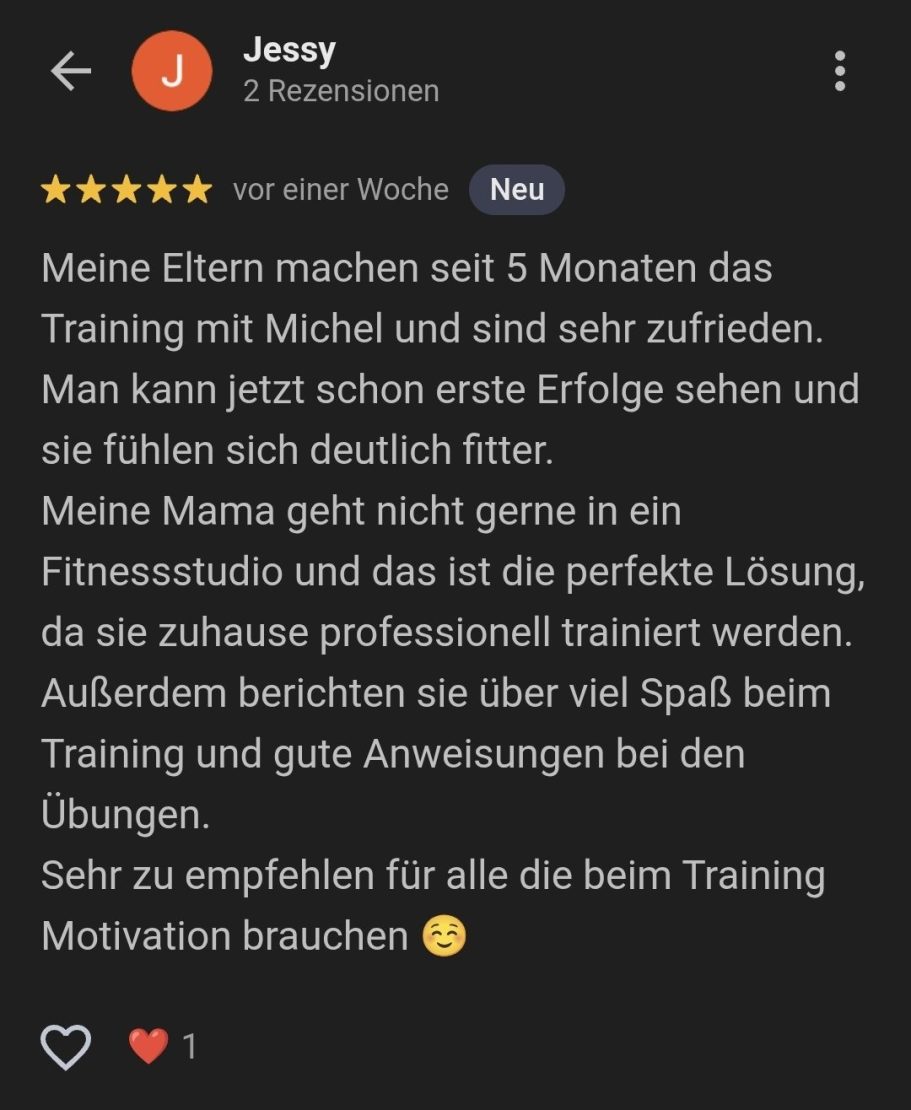The image size is (911, 1110).
Task: Go back using the arrow
Action: 70,71
